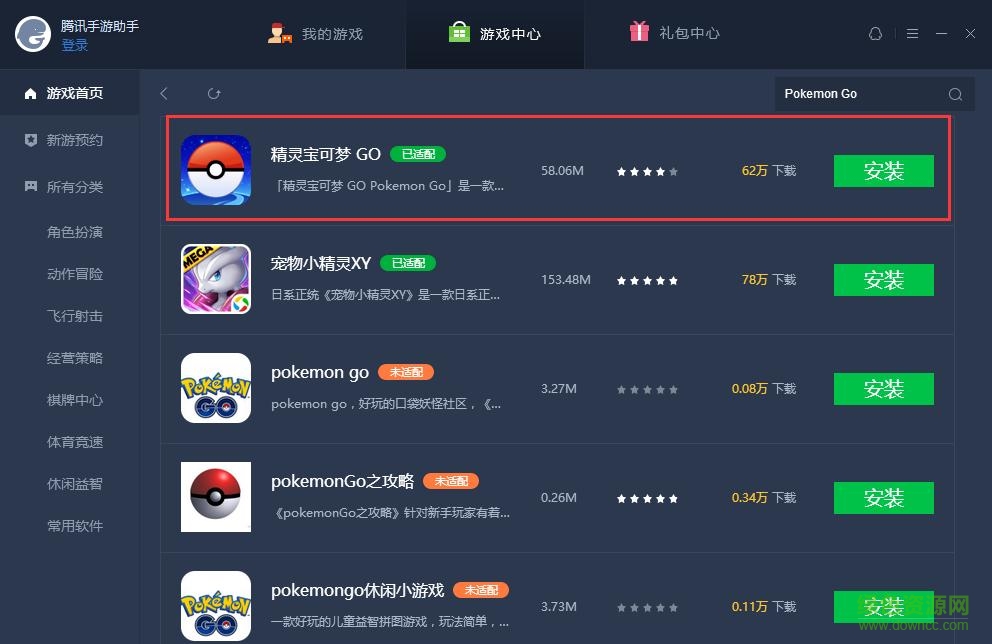
Task: Tap the 登录 login link
Action: (x=75, y=45)
